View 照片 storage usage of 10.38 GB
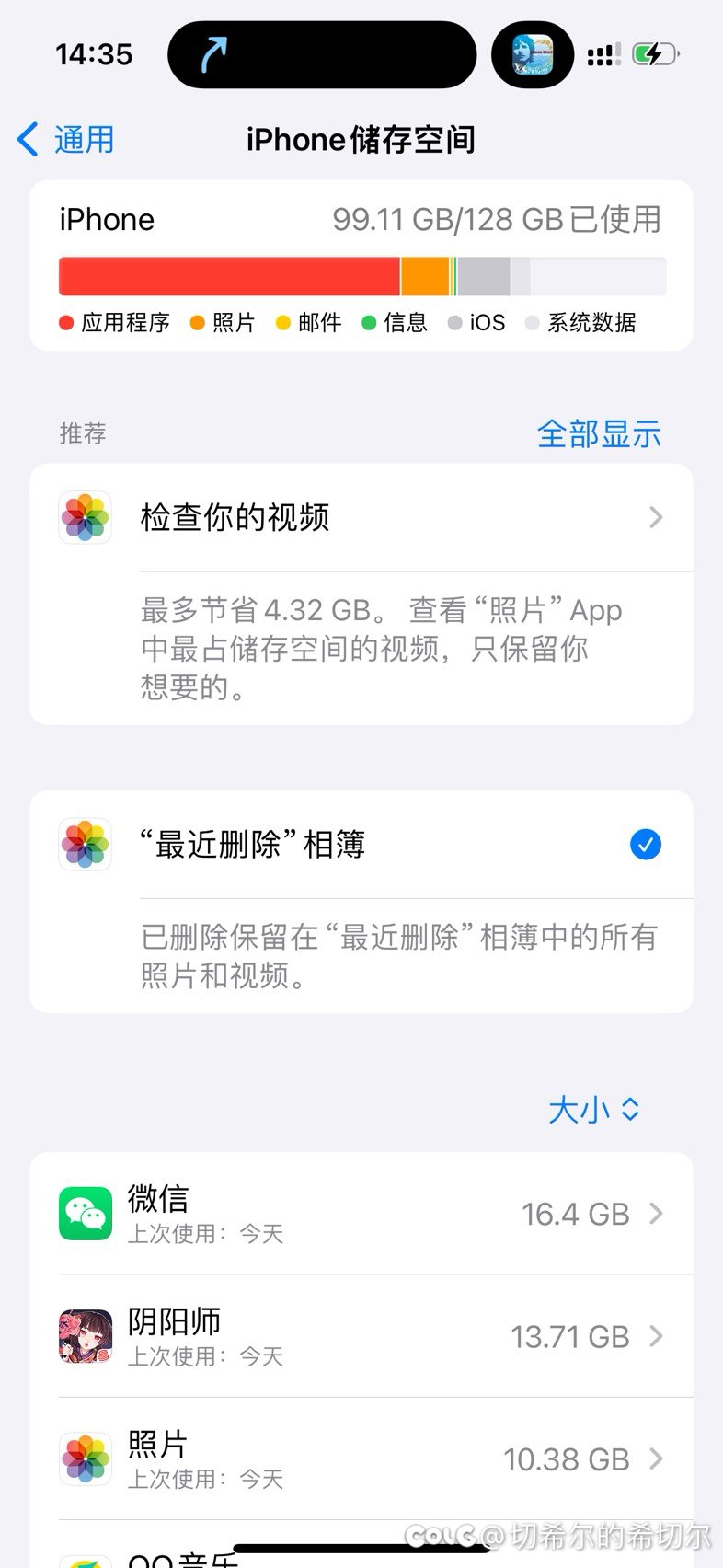Viewport: 723px width, 1568px height. point(361,1458)
